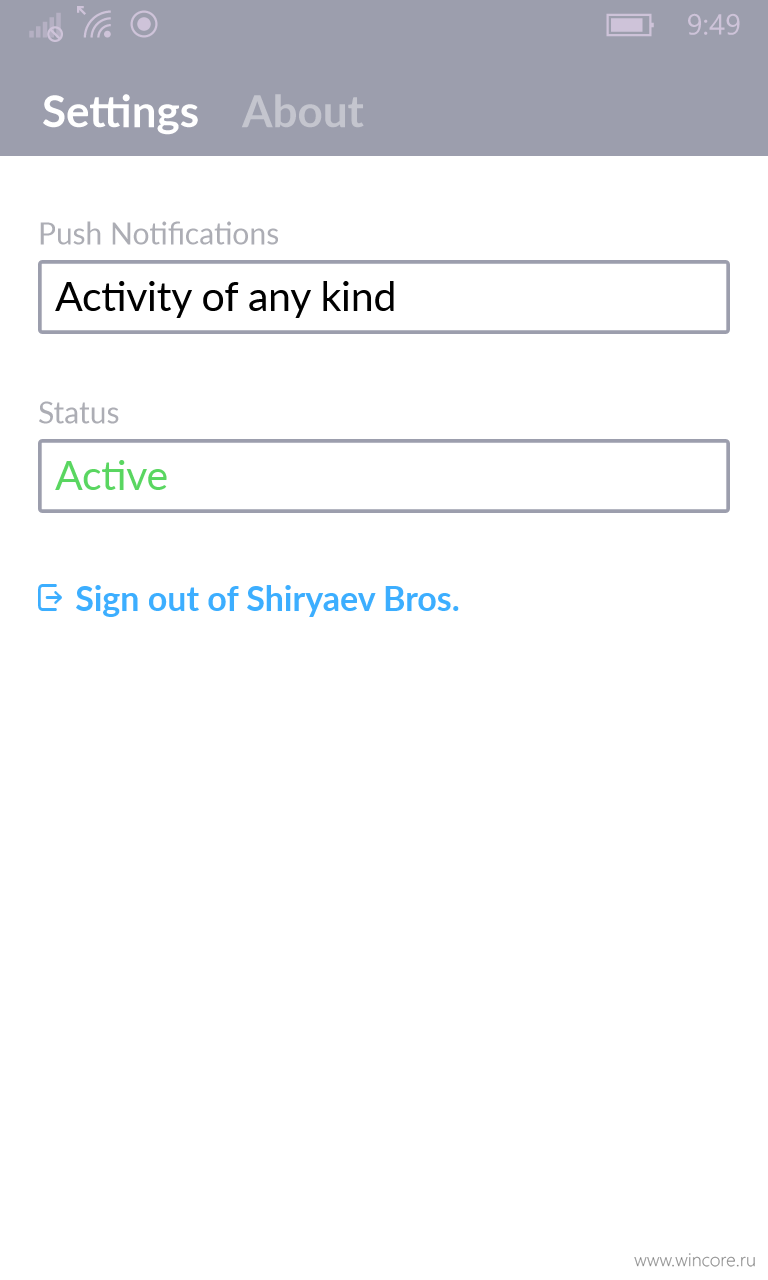Change the Active status picker

coord(384,476)
